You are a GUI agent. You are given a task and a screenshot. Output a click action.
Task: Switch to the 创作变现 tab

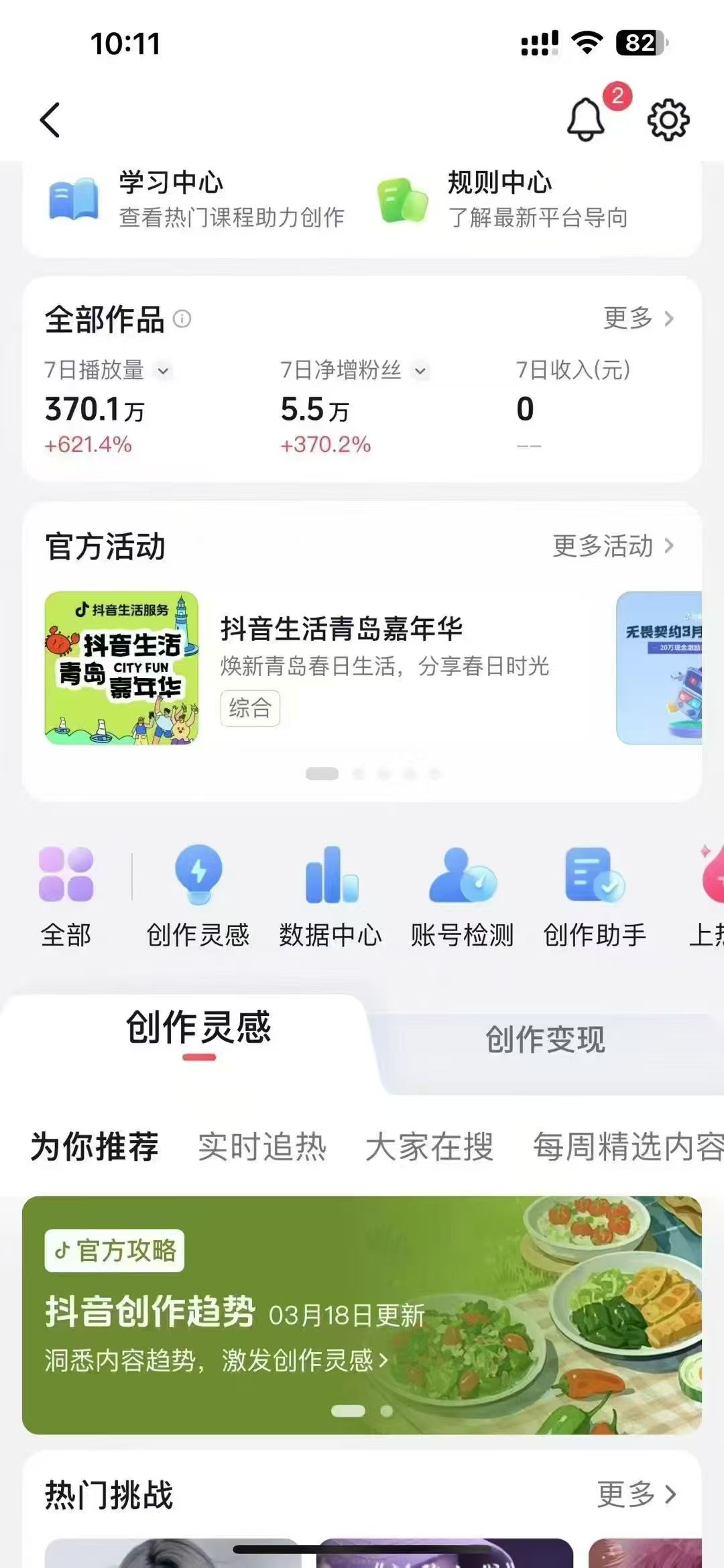[545, 1040]
